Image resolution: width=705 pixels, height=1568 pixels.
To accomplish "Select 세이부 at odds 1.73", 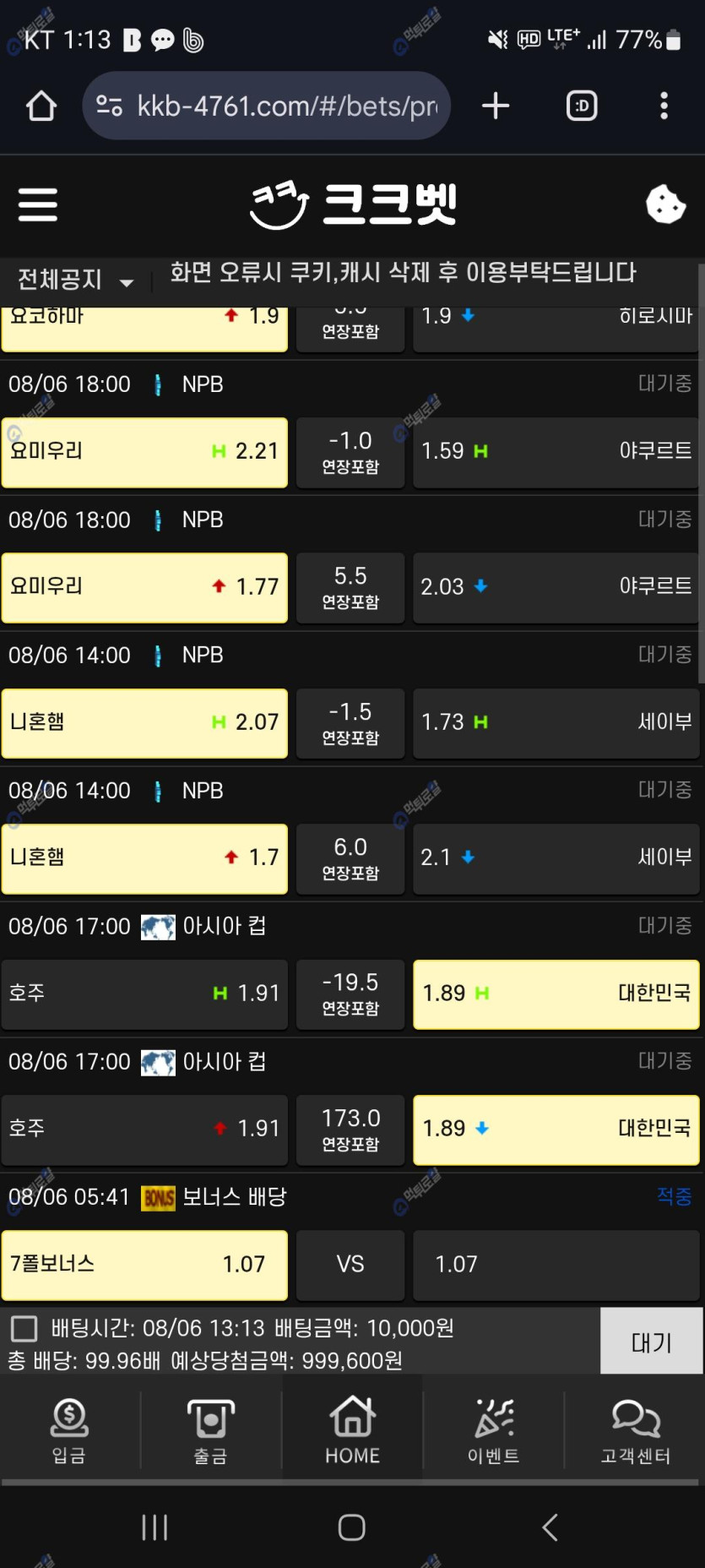I will (556, 723).
